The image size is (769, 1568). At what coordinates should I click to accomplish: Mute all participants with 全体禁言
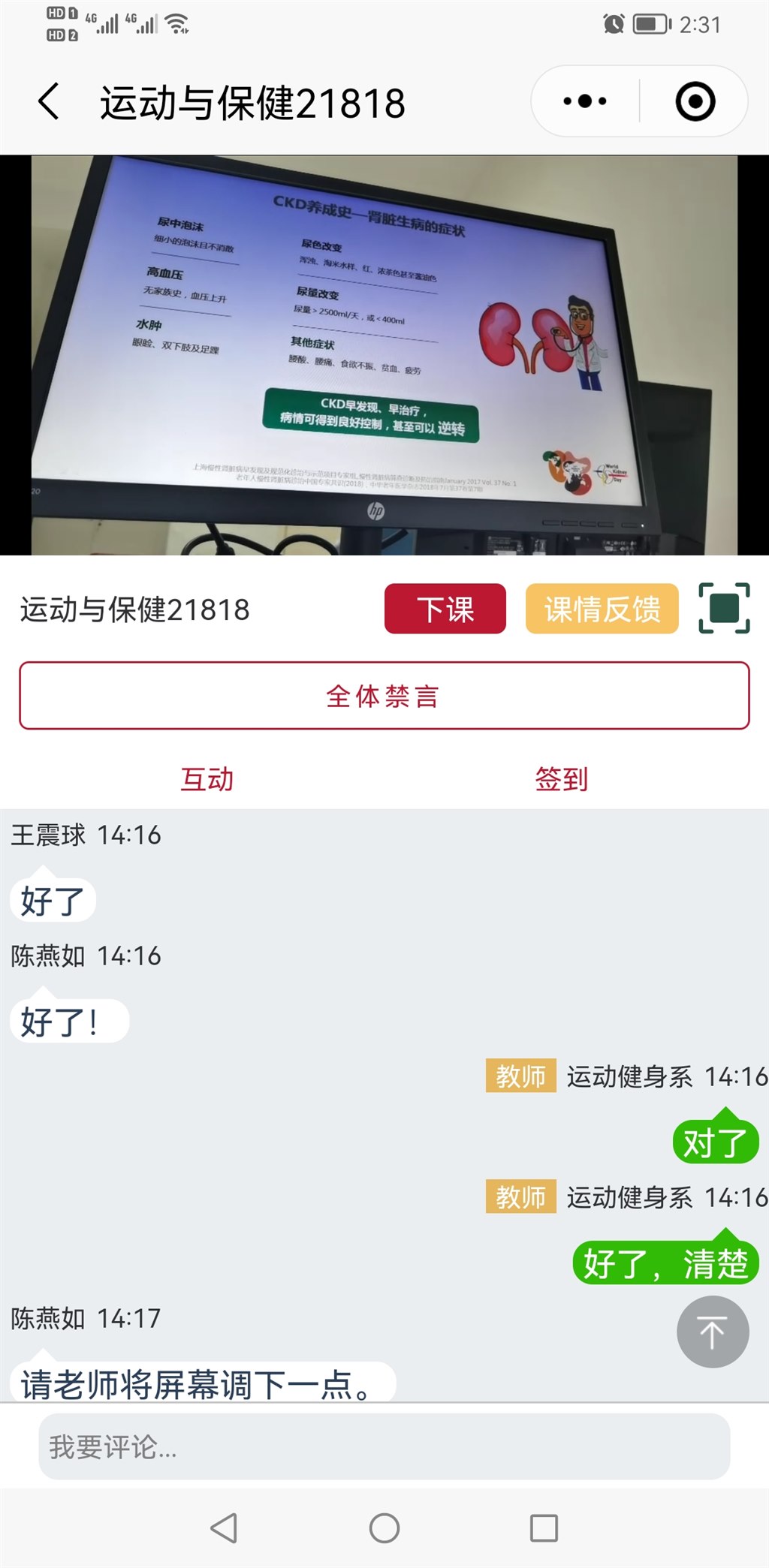point(384,696)
